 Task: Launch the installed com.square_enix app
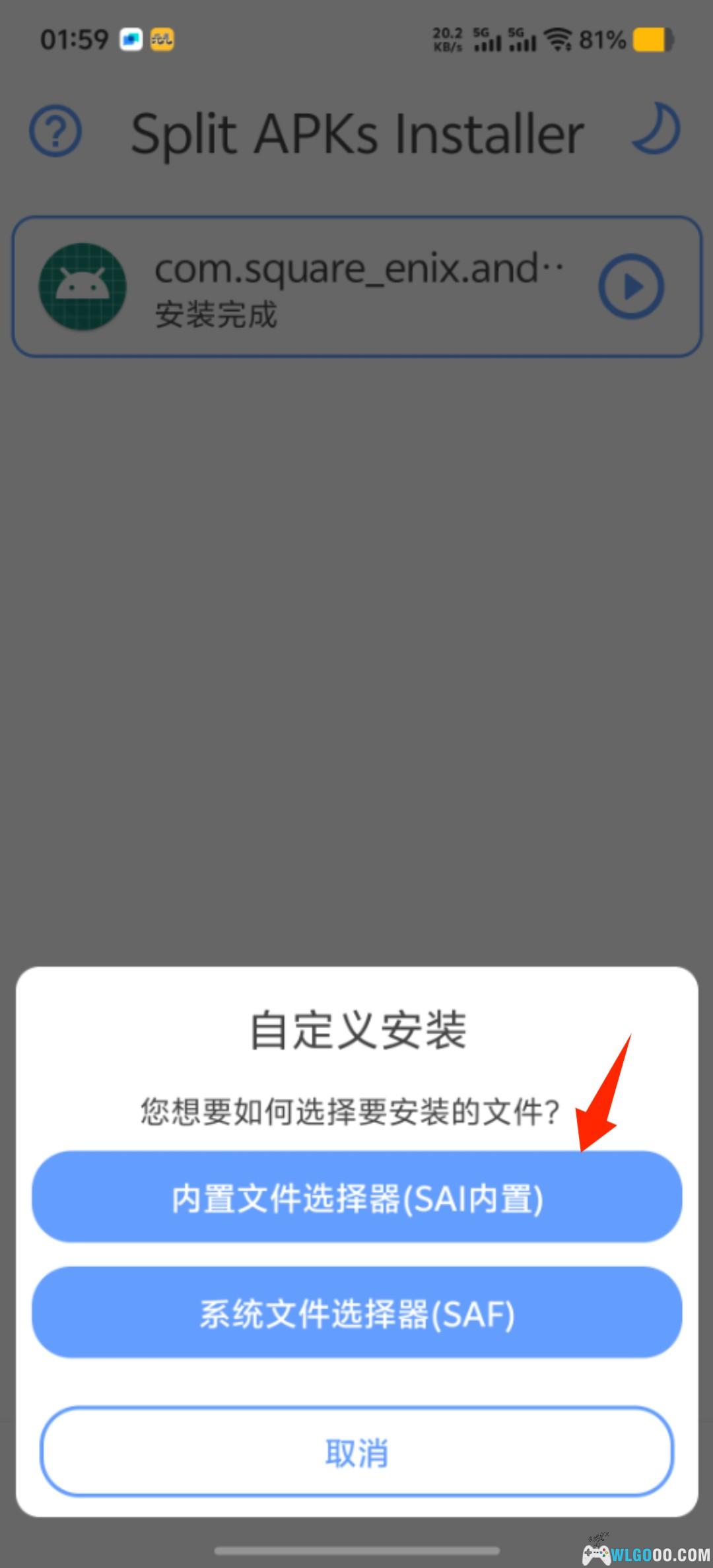(631, 286)
